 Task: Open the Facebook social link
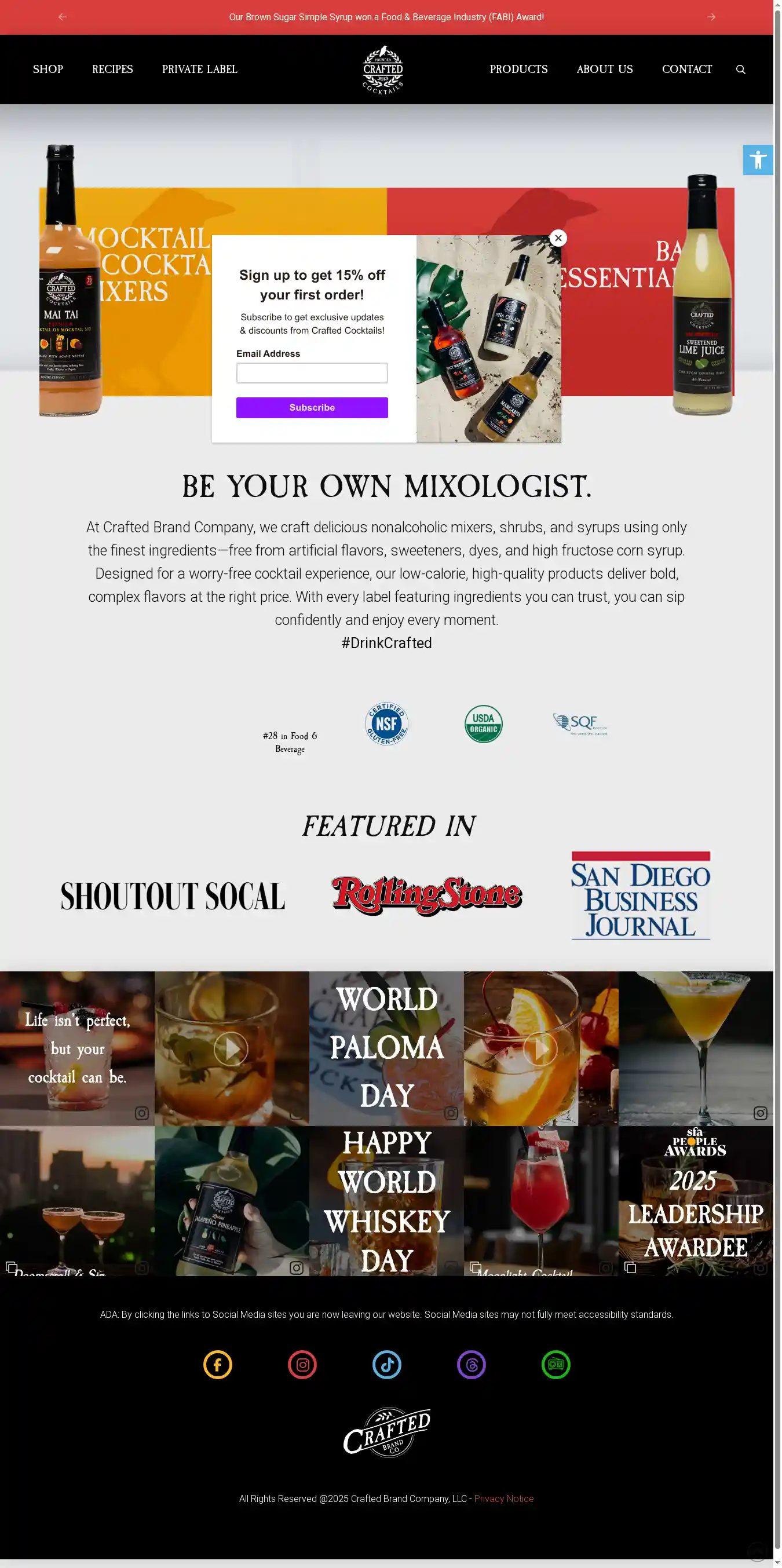(217, 1364)
